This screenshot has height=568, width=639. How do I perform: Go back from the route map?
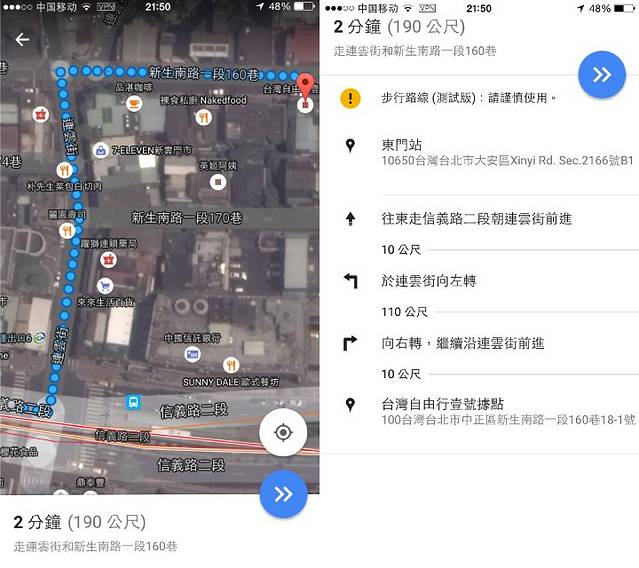pyautogui.click(x=22, y=40)
